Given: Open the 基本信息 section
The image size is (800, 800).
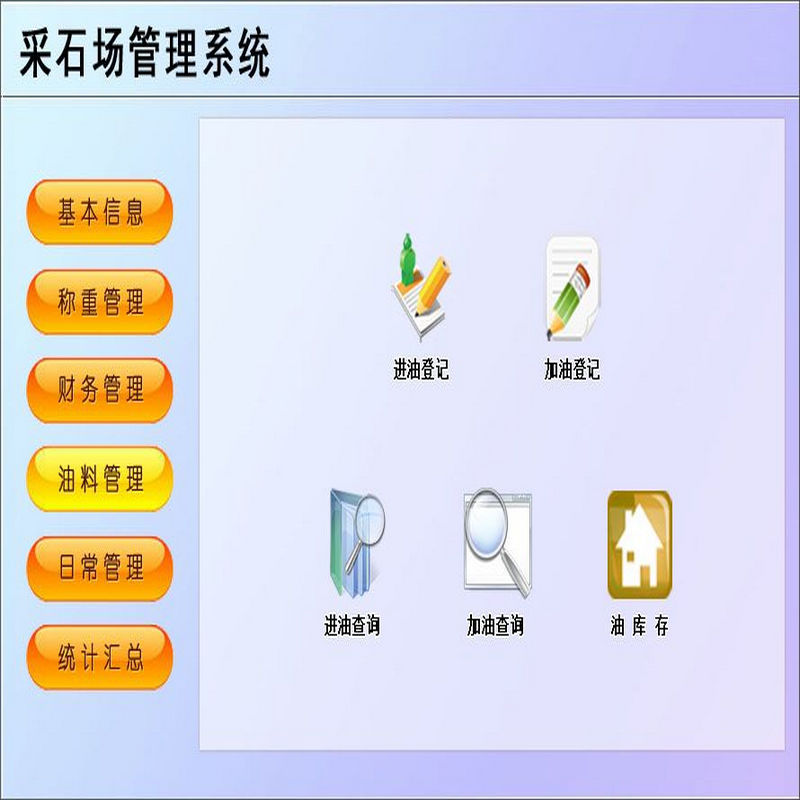Looking at the screenshot, I should pyautogui.click(x=100, y=212).
